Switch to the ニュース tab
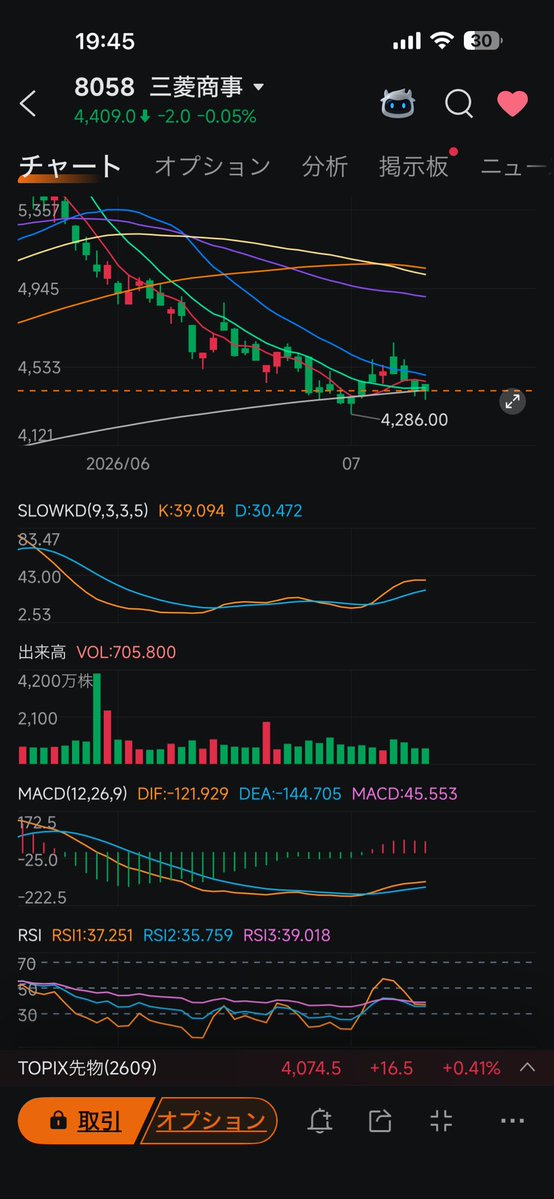Screen dimensions: 554x1199 (x=517, y=166)
